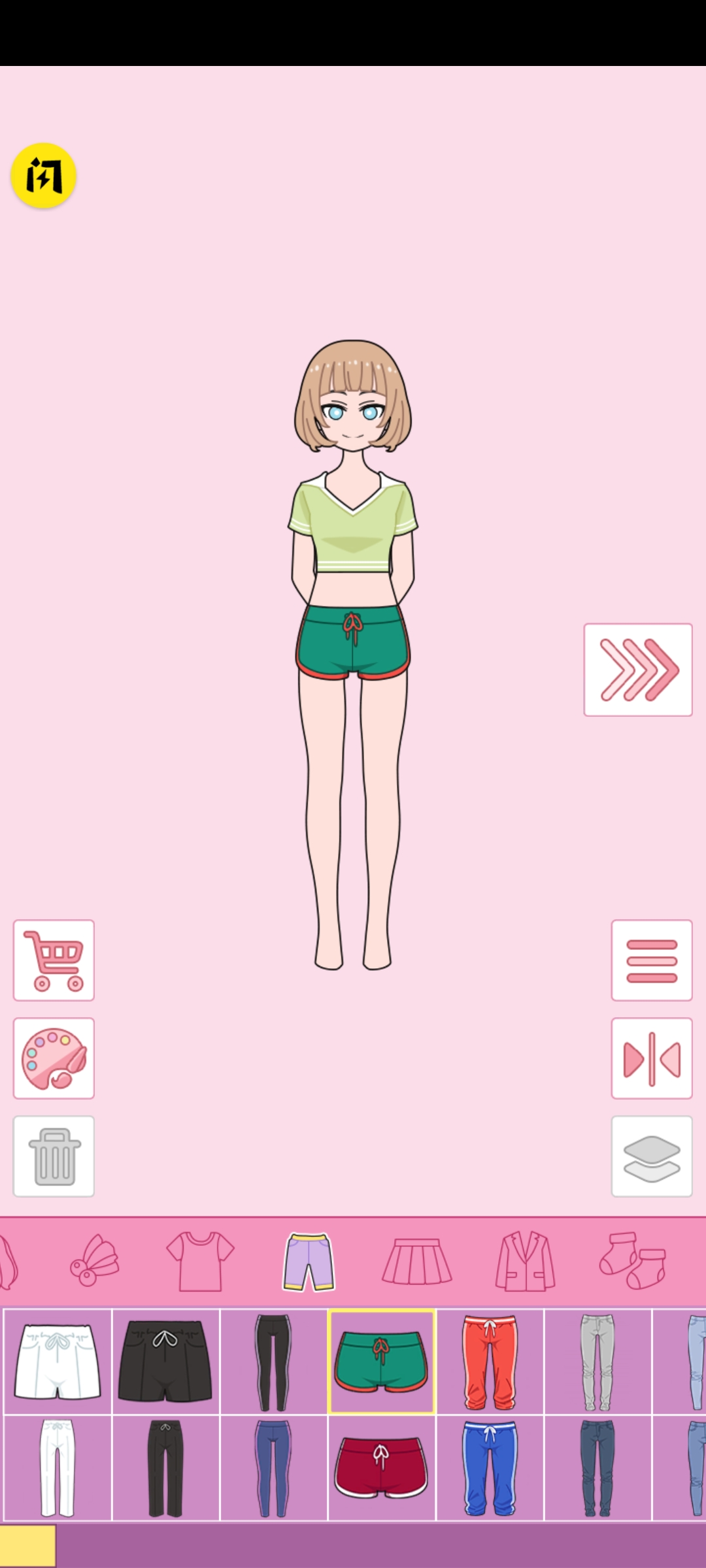This screenshot has height=1568, width=706.
Task: Select the blue track pants
Action: 490,1467
